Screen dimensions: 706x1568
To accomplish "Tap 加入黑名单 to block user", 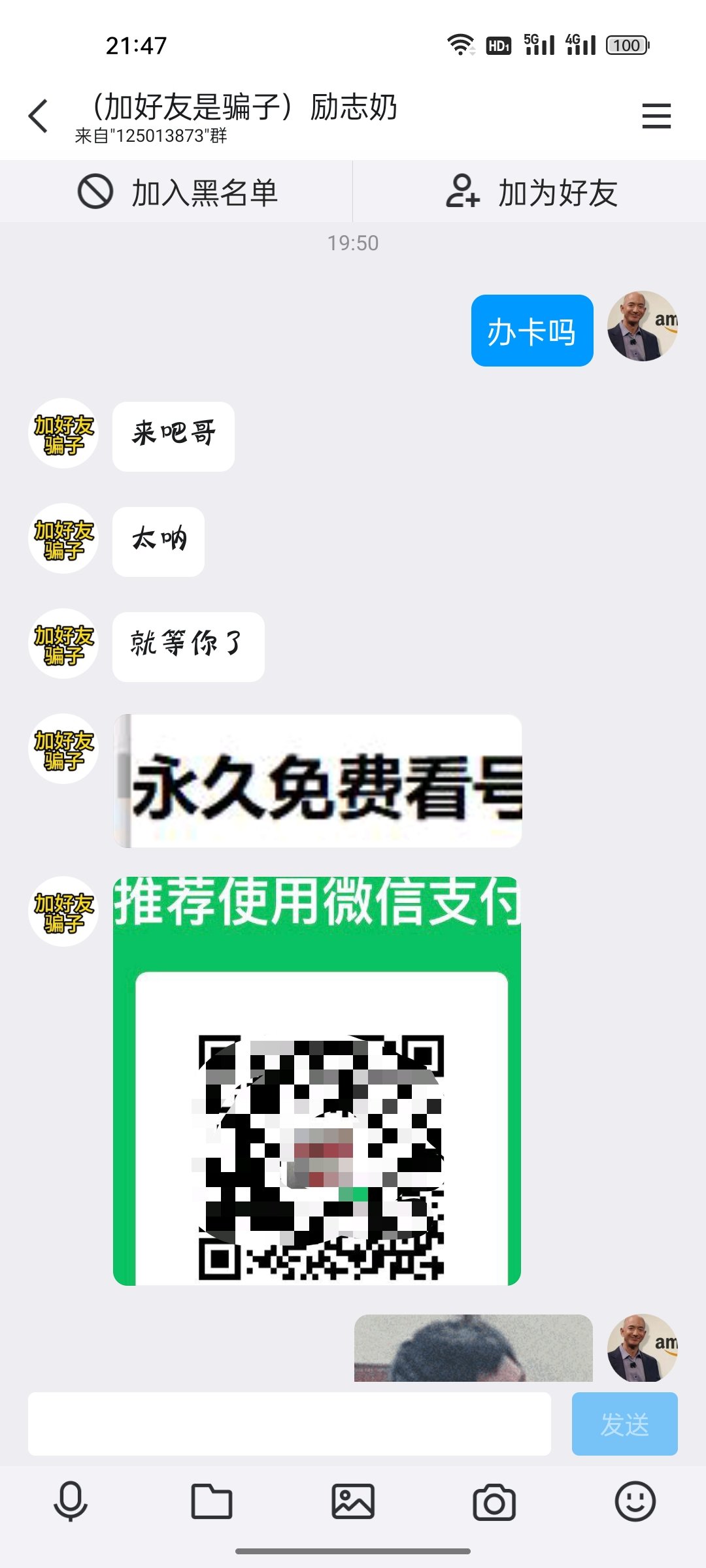I will pos(177,193).
